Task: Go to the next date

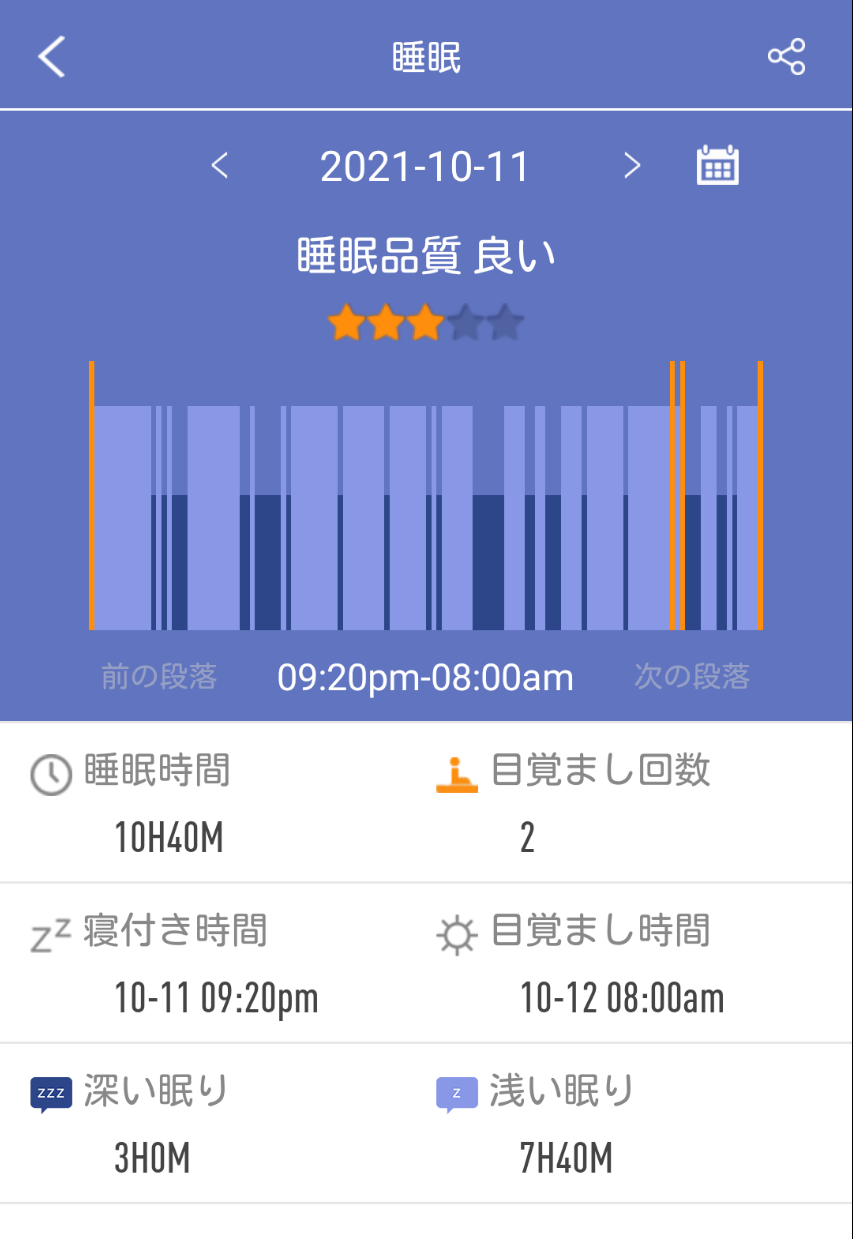Action: point(631,166)
